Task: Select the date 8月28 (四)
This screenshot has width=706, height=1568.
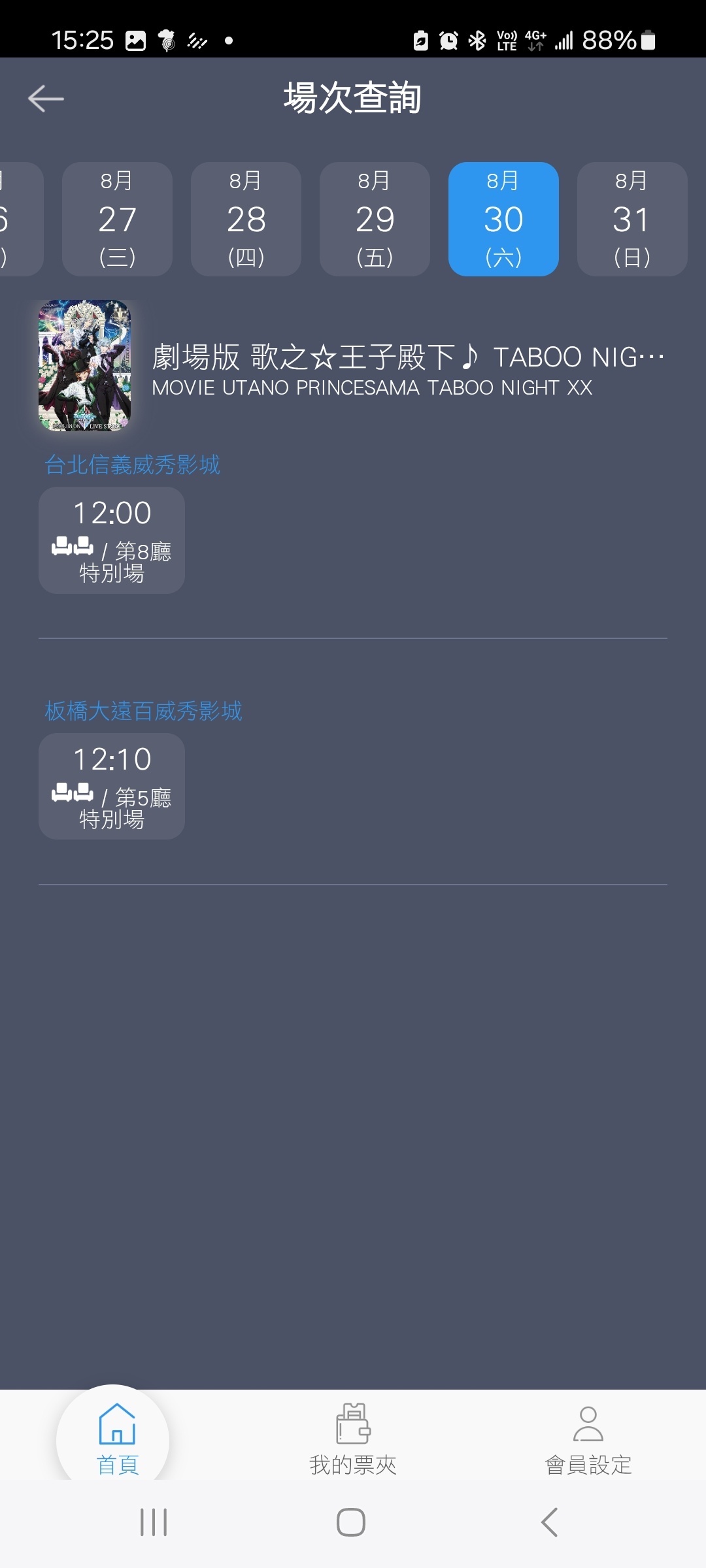Action: pos(246,219)
